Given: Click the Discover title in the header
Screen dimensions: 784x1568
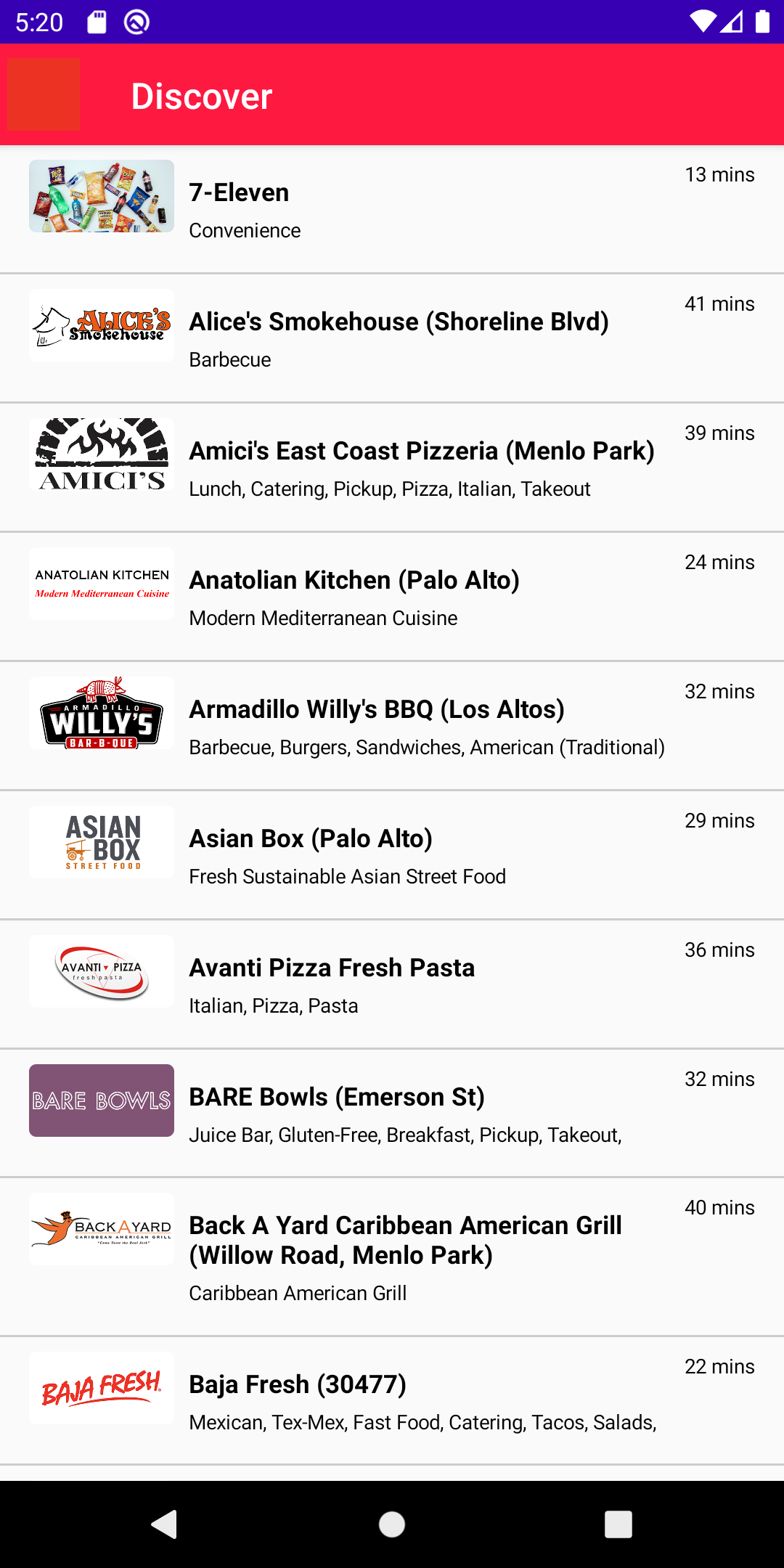Looking at the screenshot, I should pos(201,94).
